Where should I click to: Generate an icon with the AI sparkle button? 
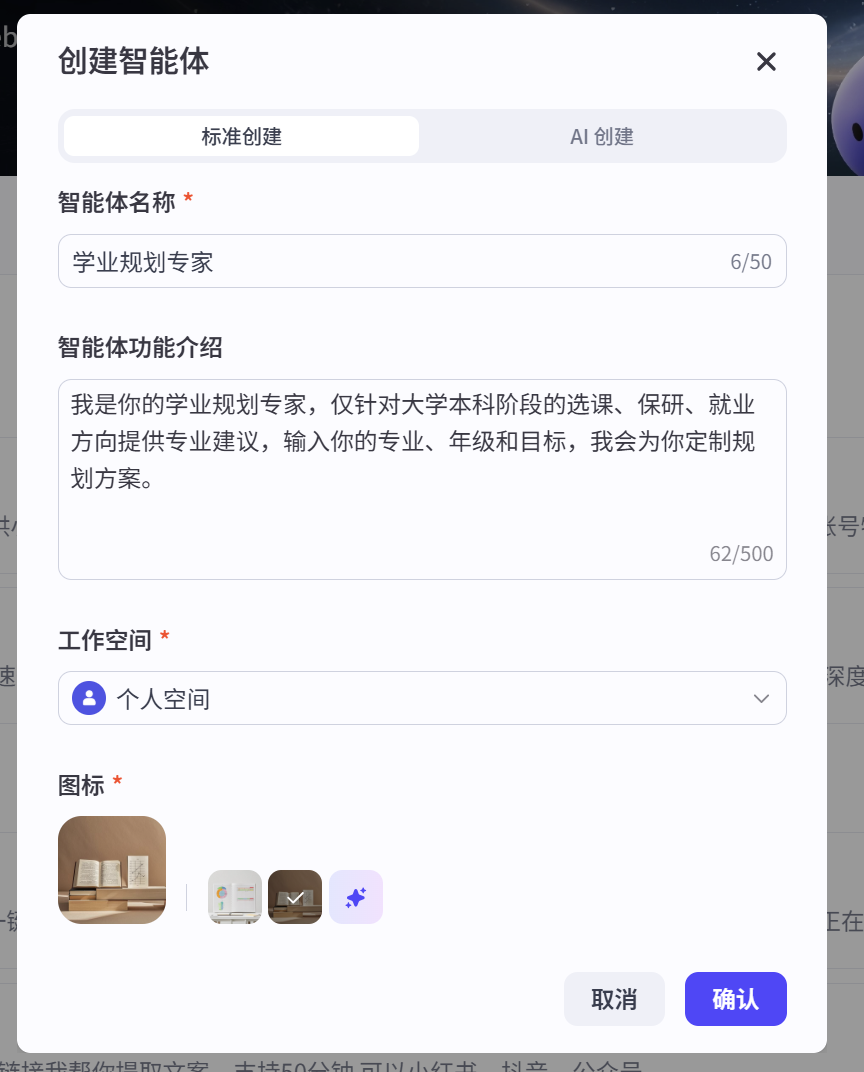tap(356, 897)
